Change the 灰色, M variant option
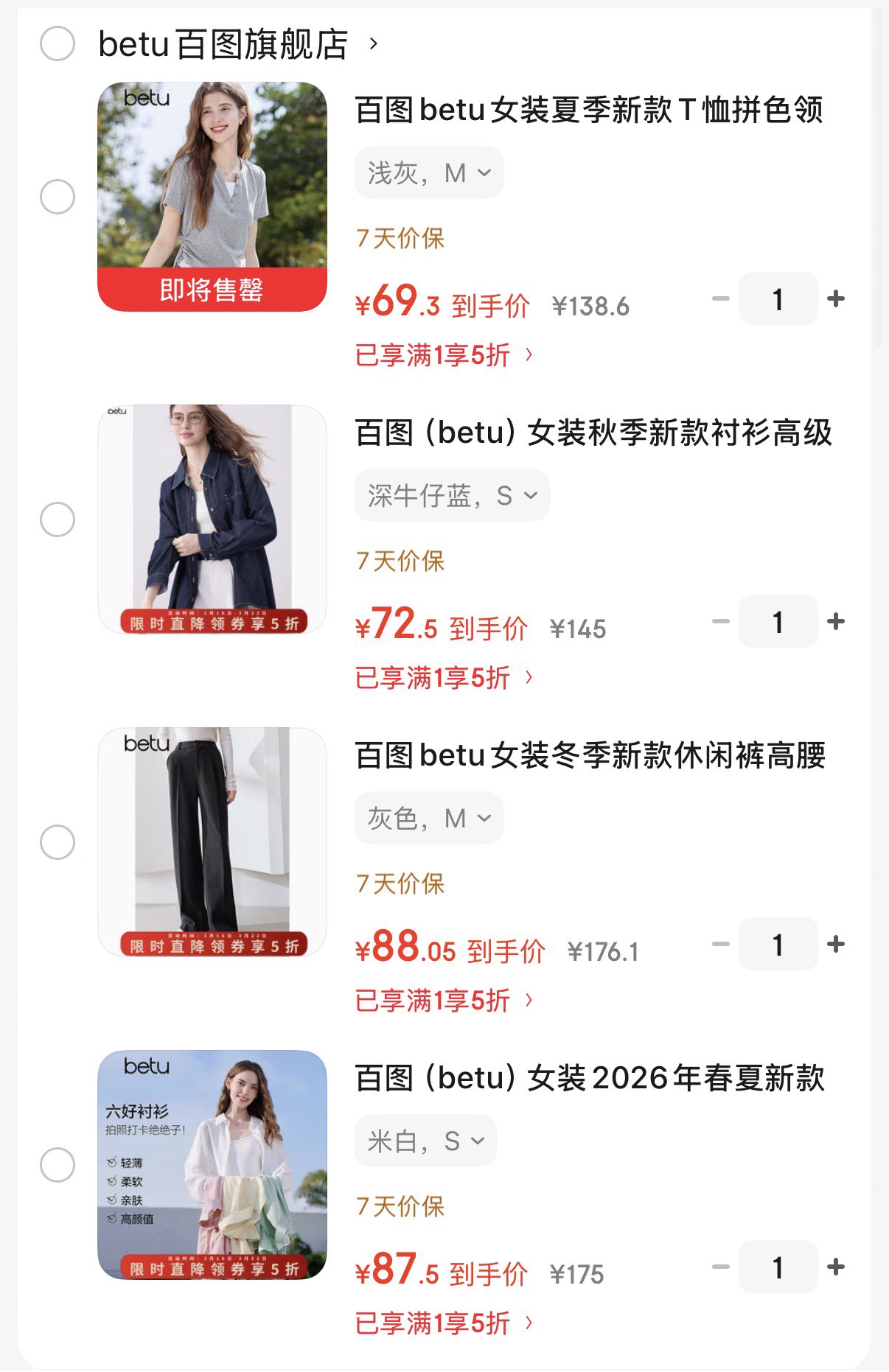889x1372 pixels. coord(429,819)
